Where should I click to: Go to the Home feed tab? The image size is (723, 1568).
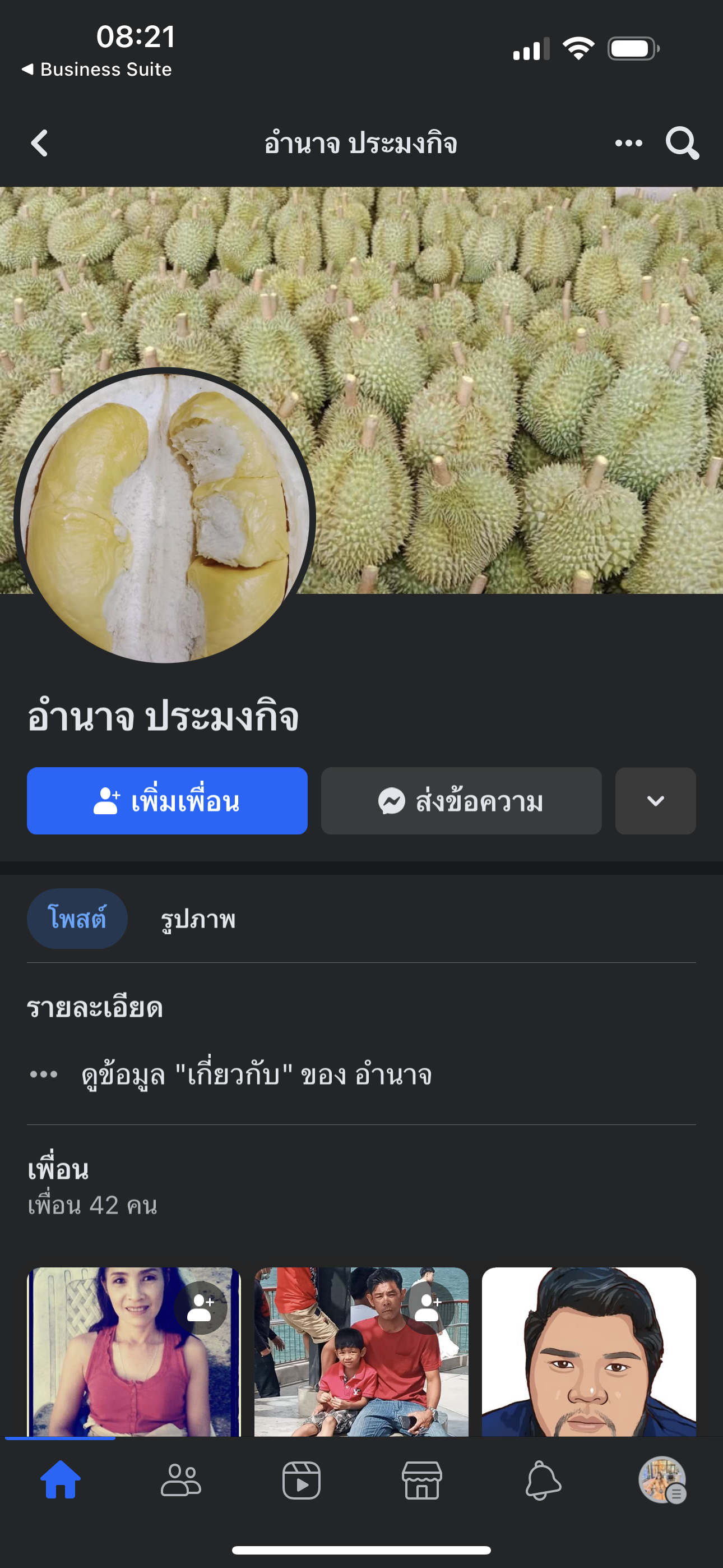pos(61,1481)
